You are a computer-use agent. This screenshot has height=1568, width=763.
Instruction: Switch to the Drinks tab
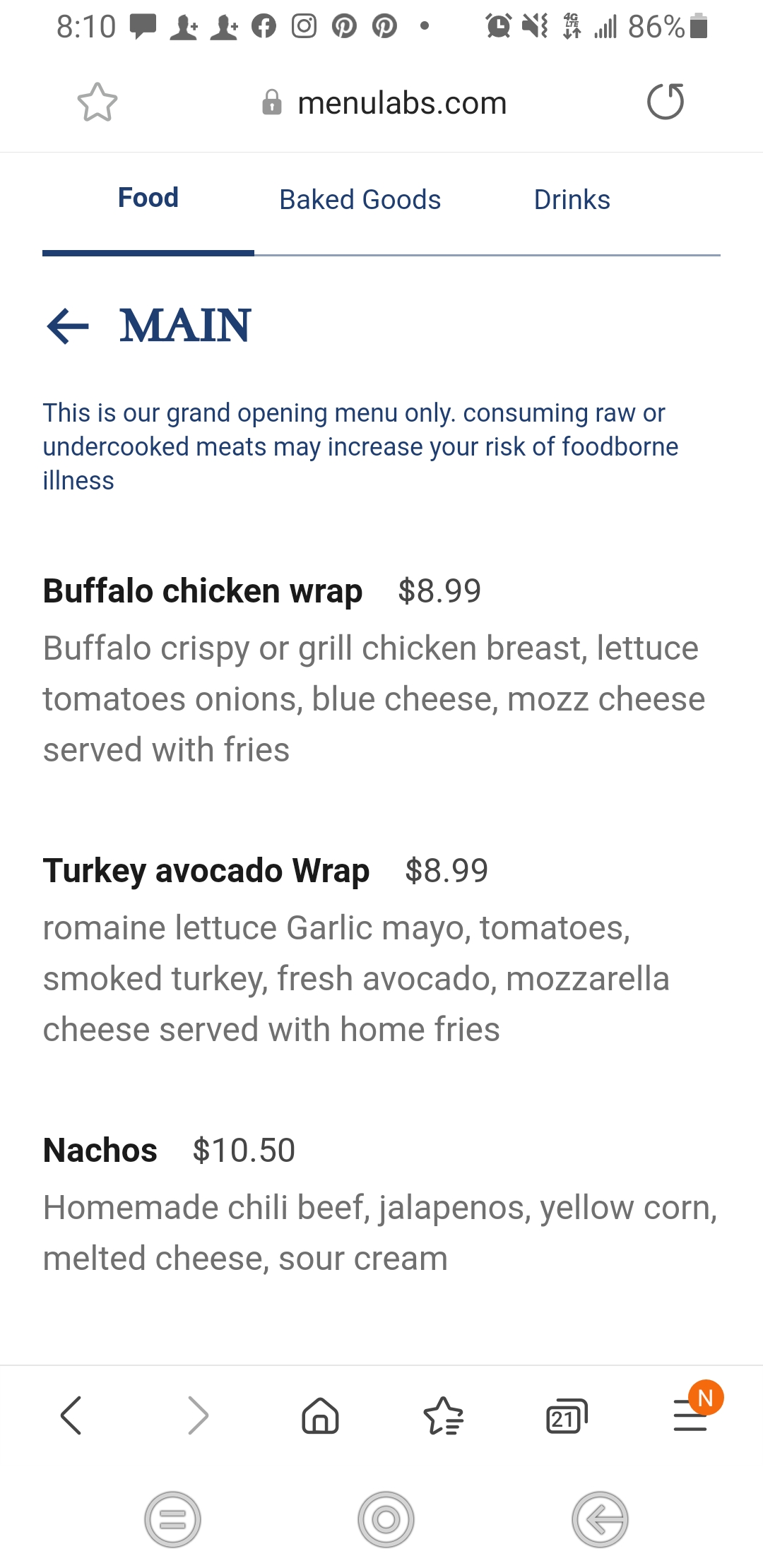572,200
